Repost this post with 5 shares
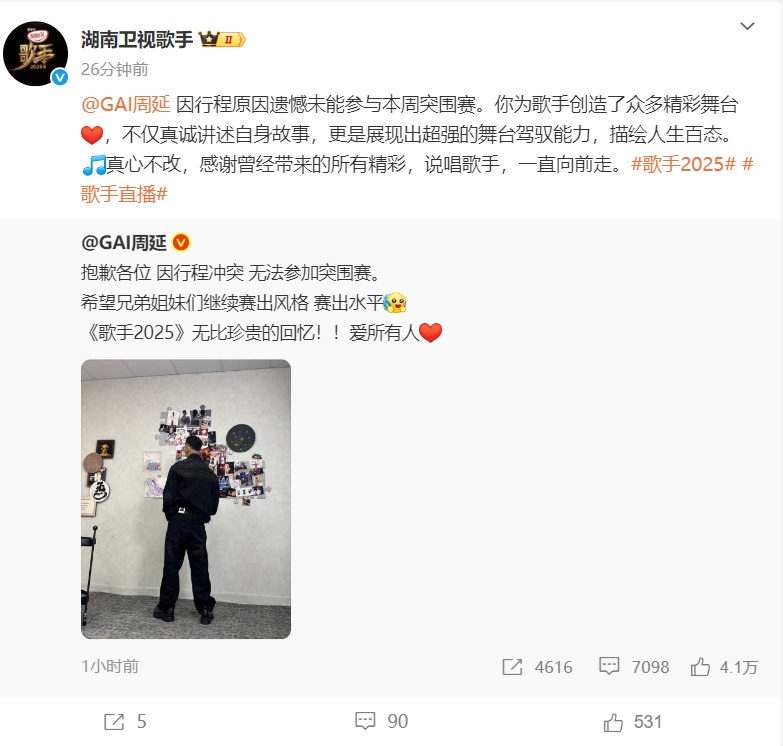 pyautogui.click(x=125, y=722)
